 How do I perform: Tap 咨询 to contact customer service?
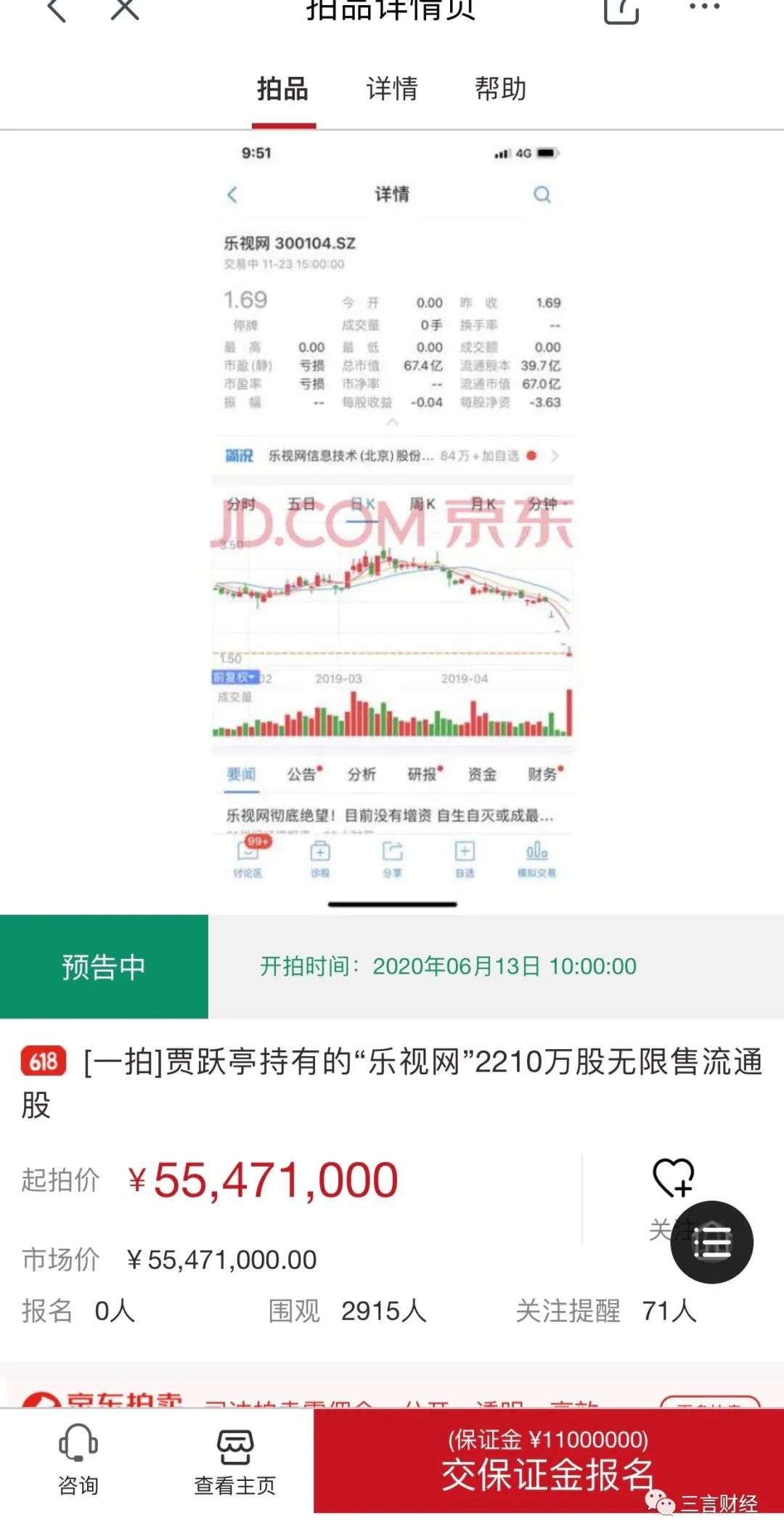[x=78, y=1460]
